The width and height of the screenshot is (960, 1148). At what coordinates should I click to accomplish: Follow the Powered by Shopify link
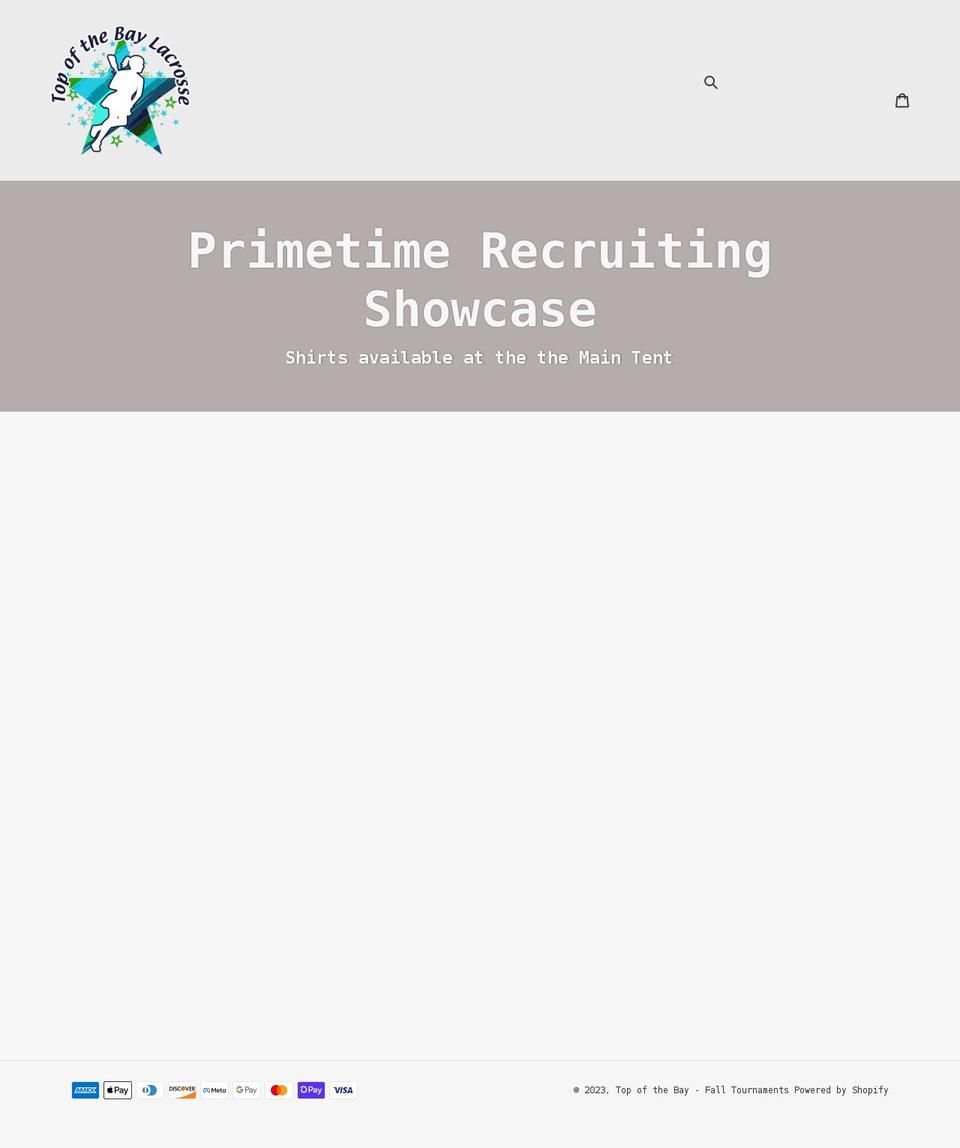tap(840, 1090)
